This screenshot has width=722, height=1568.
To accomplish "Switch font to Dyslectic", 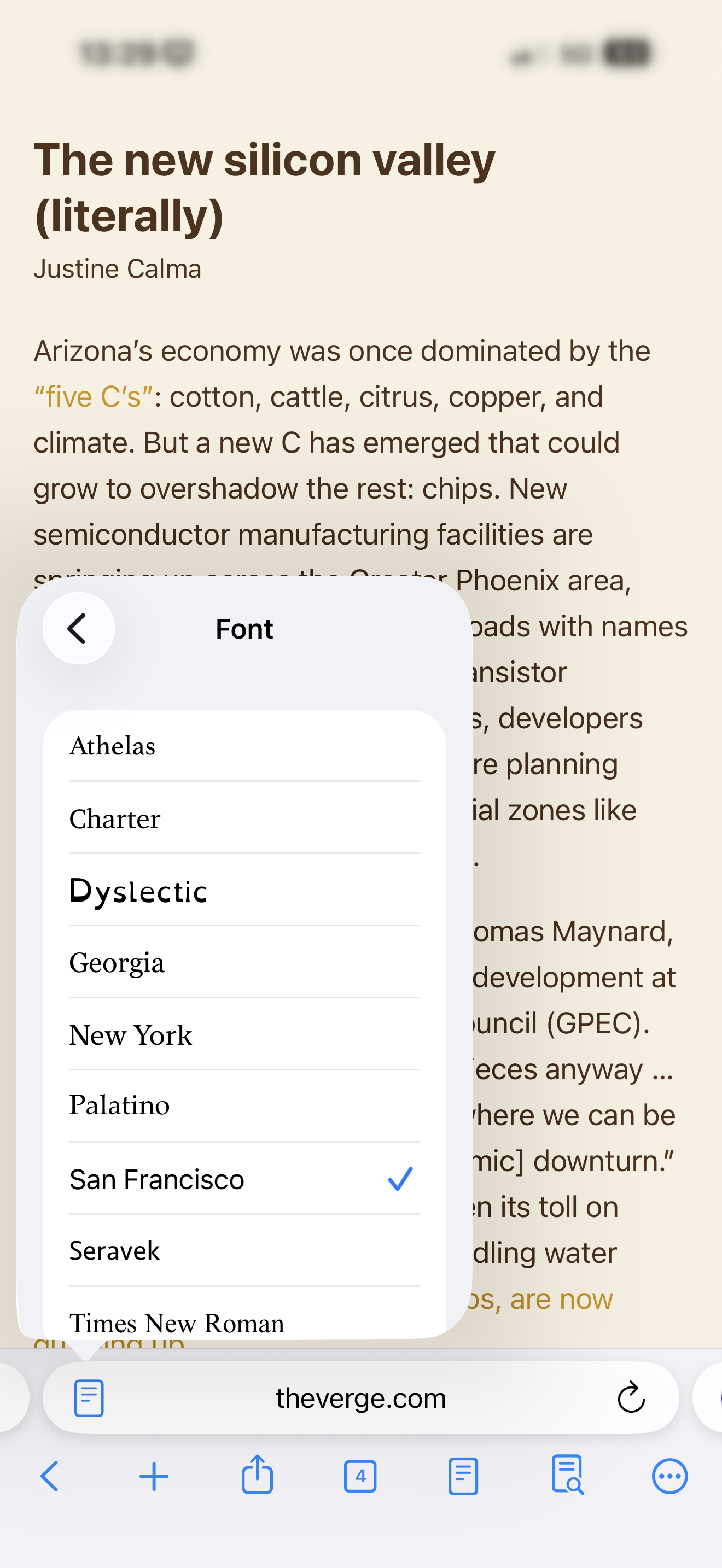I will pyautogui.click(x=243, y=891).
